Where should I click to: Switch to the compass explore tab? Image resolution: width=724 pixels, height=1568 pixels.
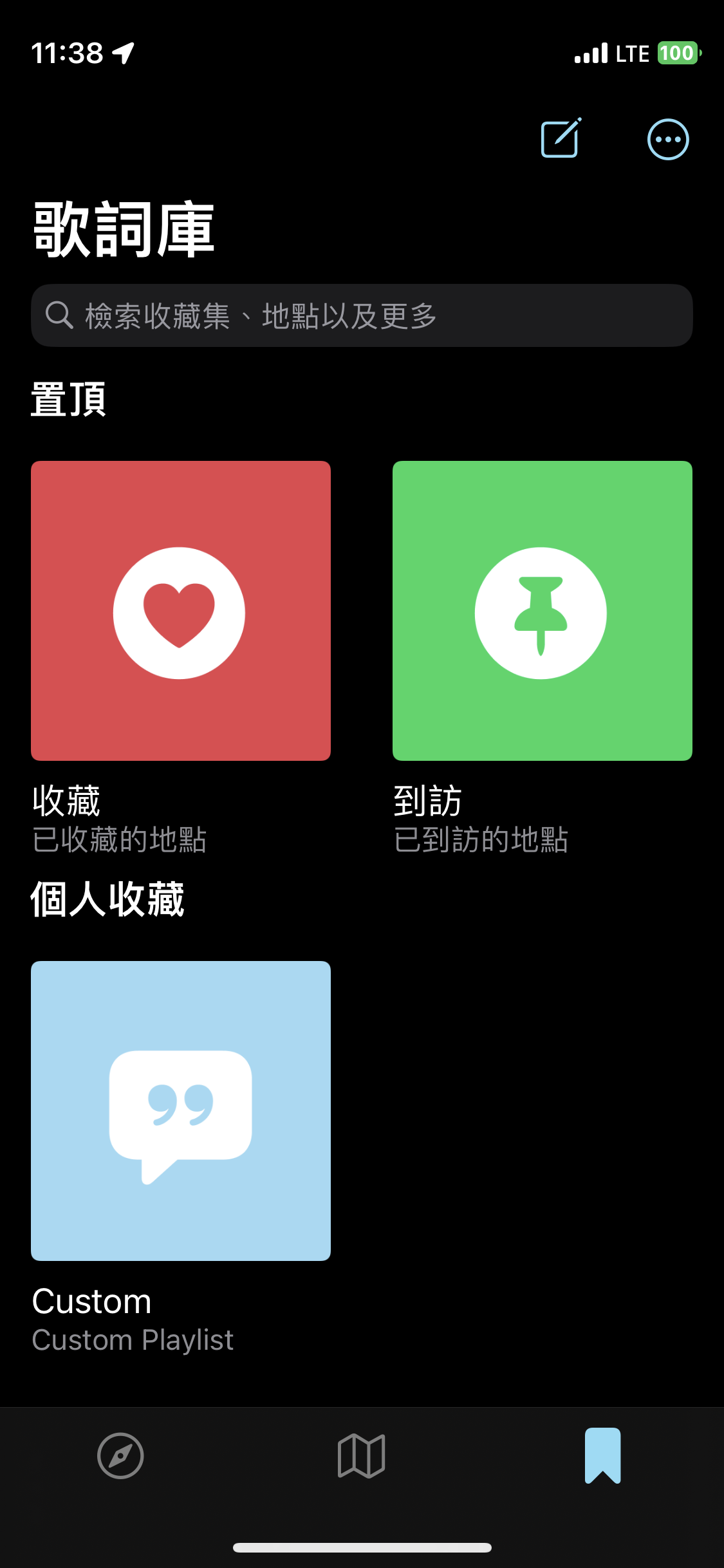coord(120,1455)
